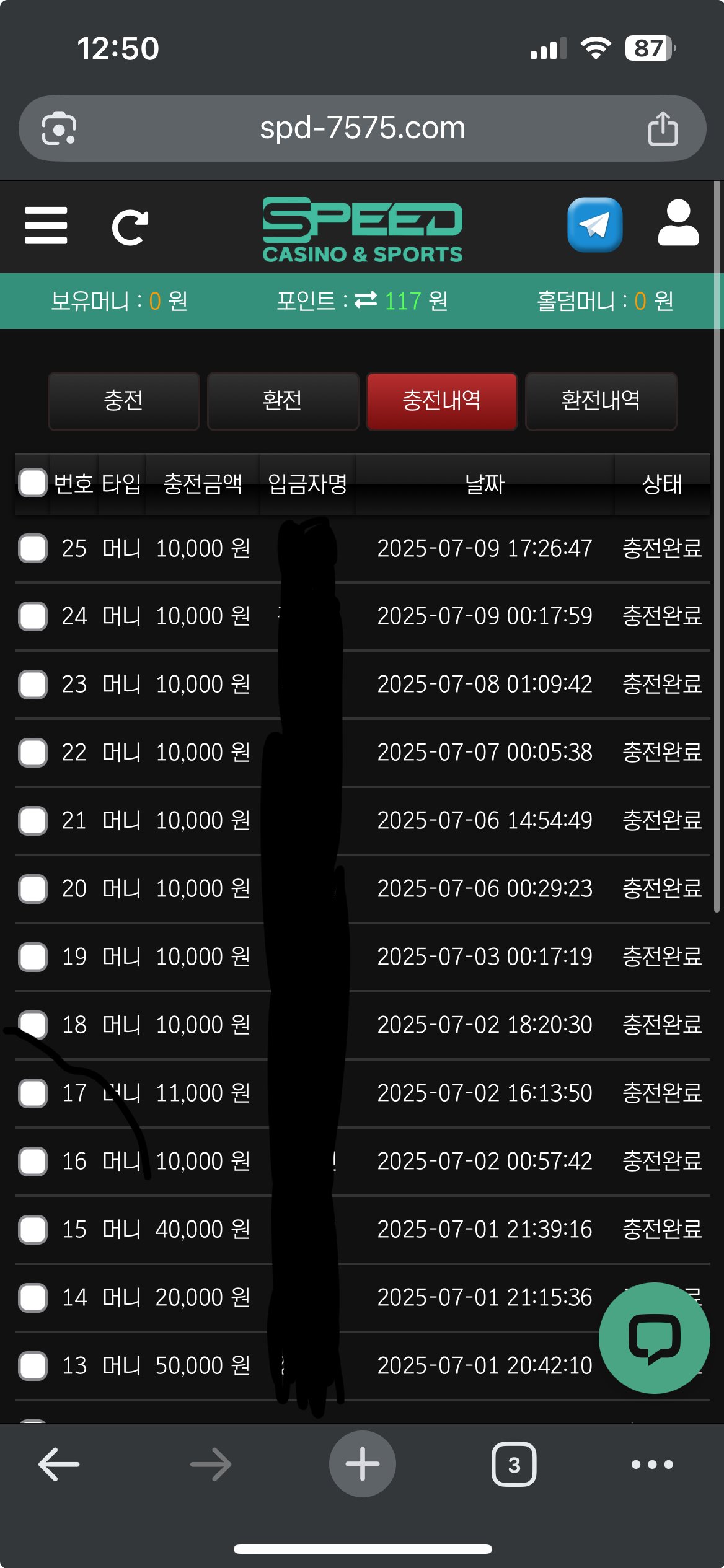Viewport: 724px width, 1568px height.
Task: Mark the checkbox for row 15
Action: click(x=33, y=1230)
